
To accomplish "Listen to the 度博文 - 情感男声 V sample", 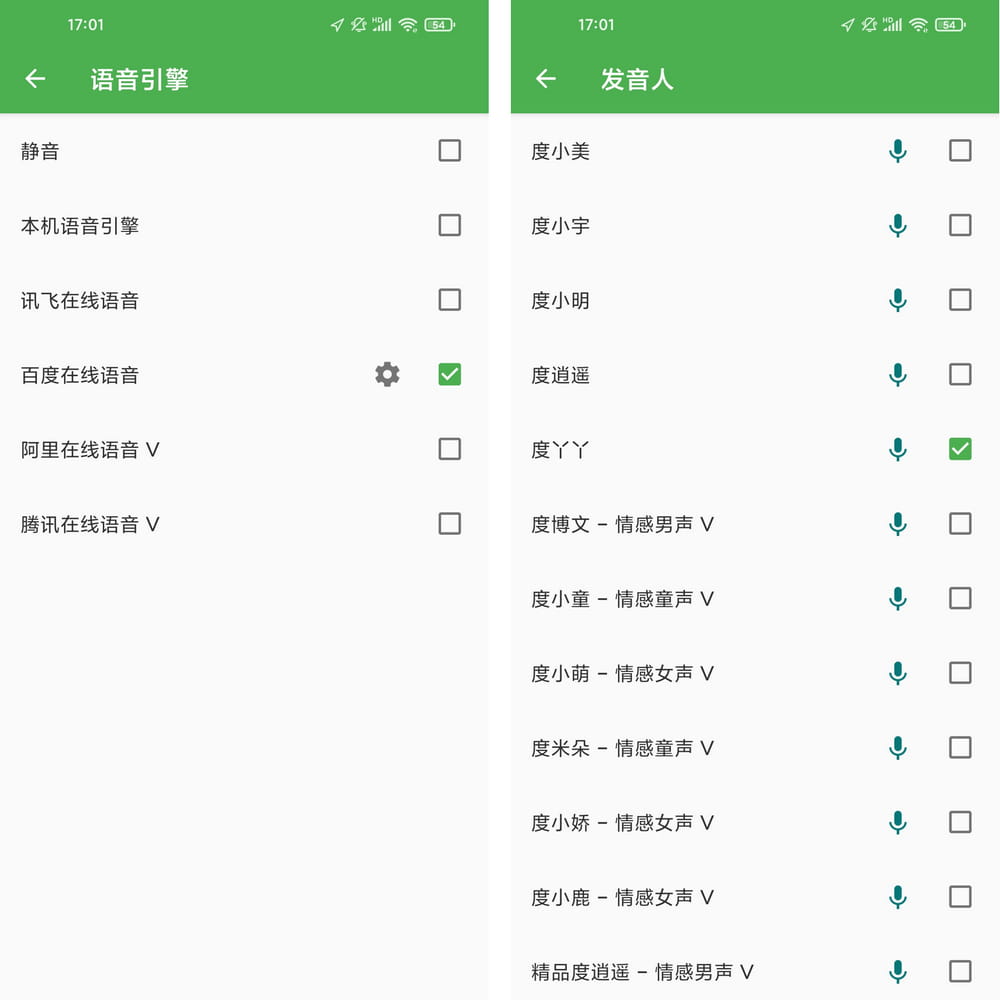I will pyautogui.click(x=898, y=524).
